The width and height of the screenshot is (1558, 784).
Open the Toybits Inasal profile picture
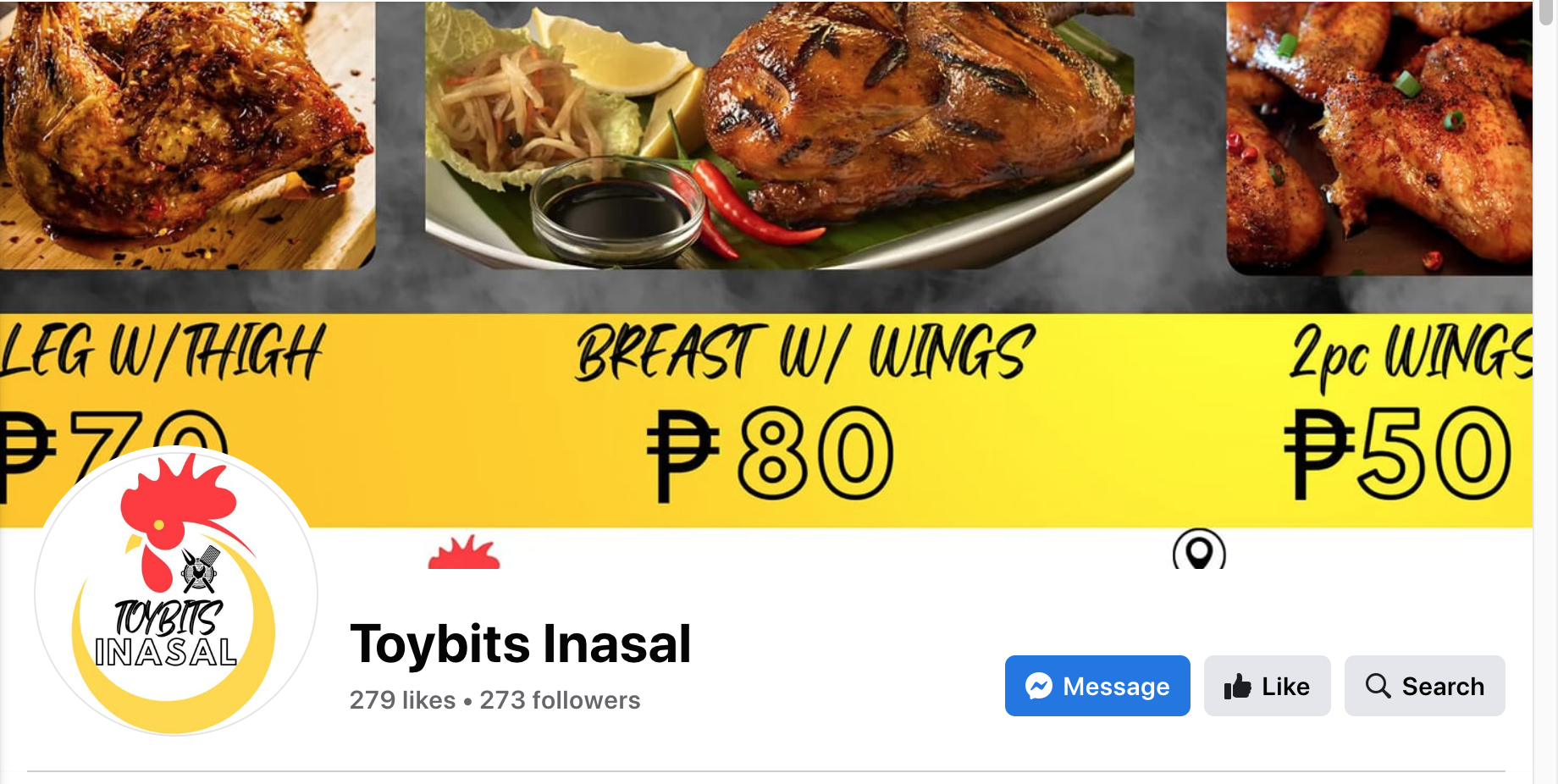(175, 593)
